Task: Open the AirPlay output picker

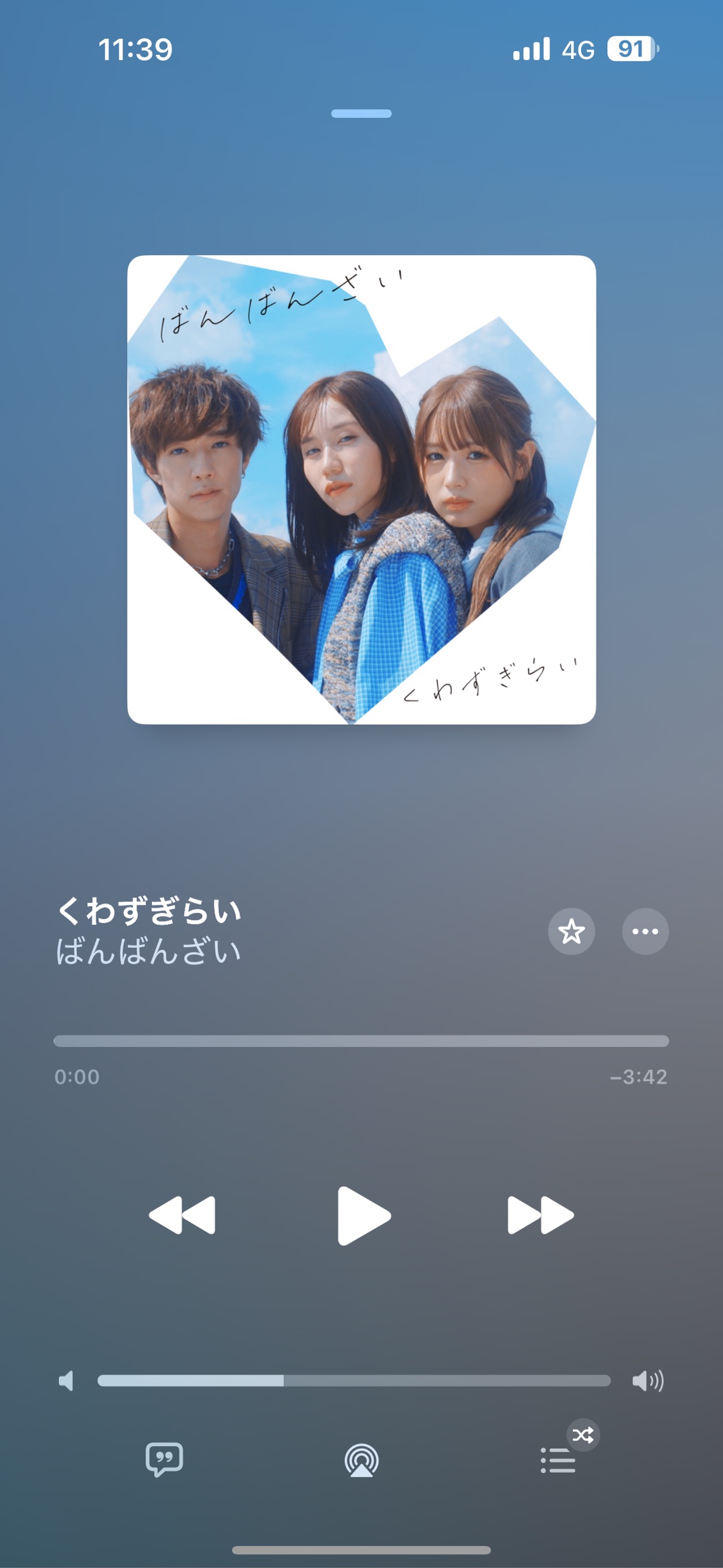Action: click(x=361, y=1460)
